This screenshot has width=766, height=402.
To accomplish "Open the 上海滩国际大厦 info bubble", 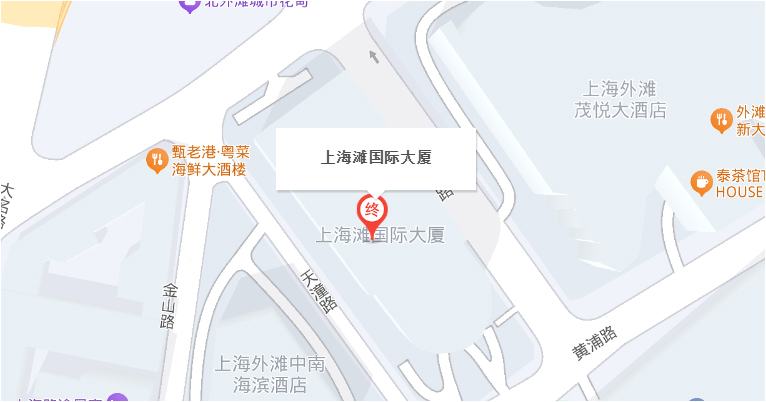I will pyautogui.click(x=375, y=157).
